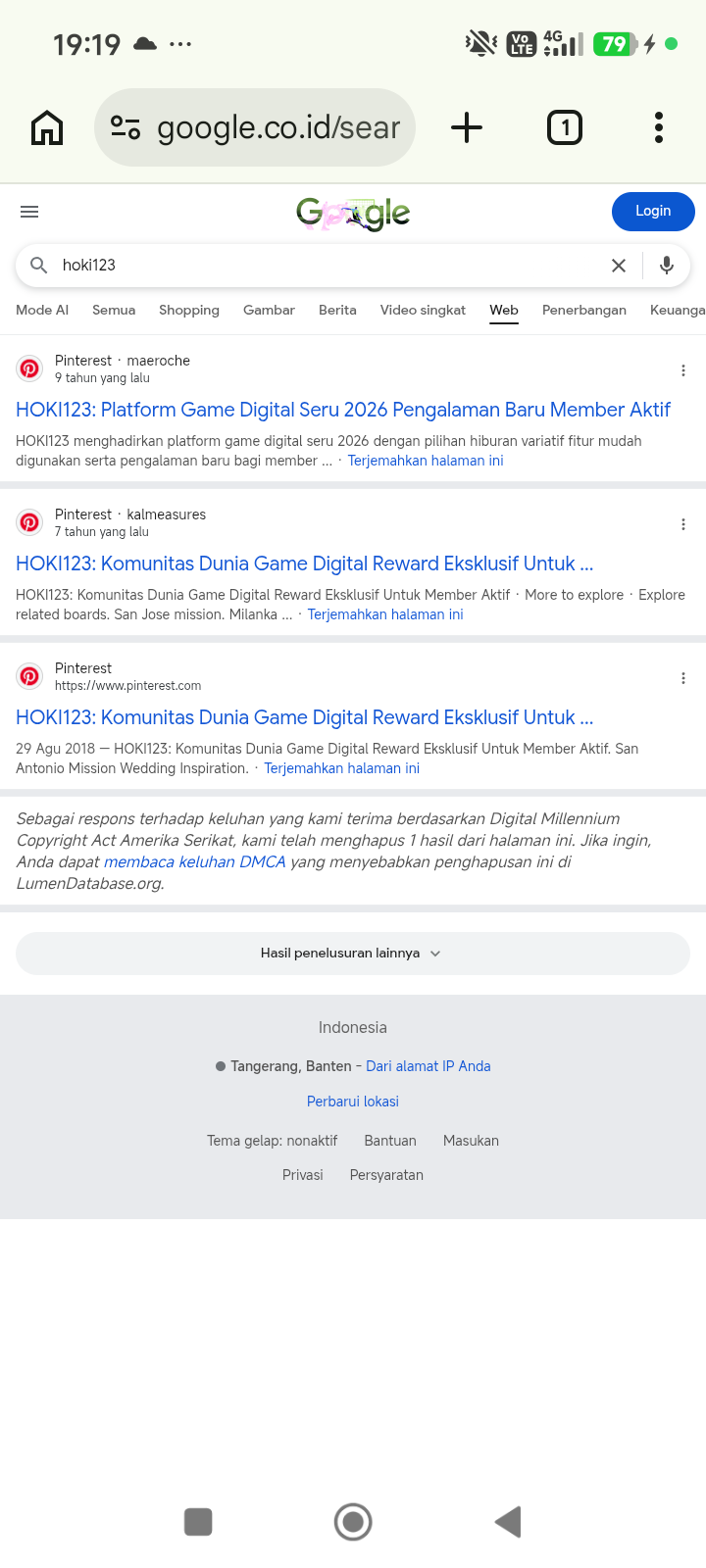Switch to the Mode AI tab
The image size is (706, 1568).
point(42,310)
